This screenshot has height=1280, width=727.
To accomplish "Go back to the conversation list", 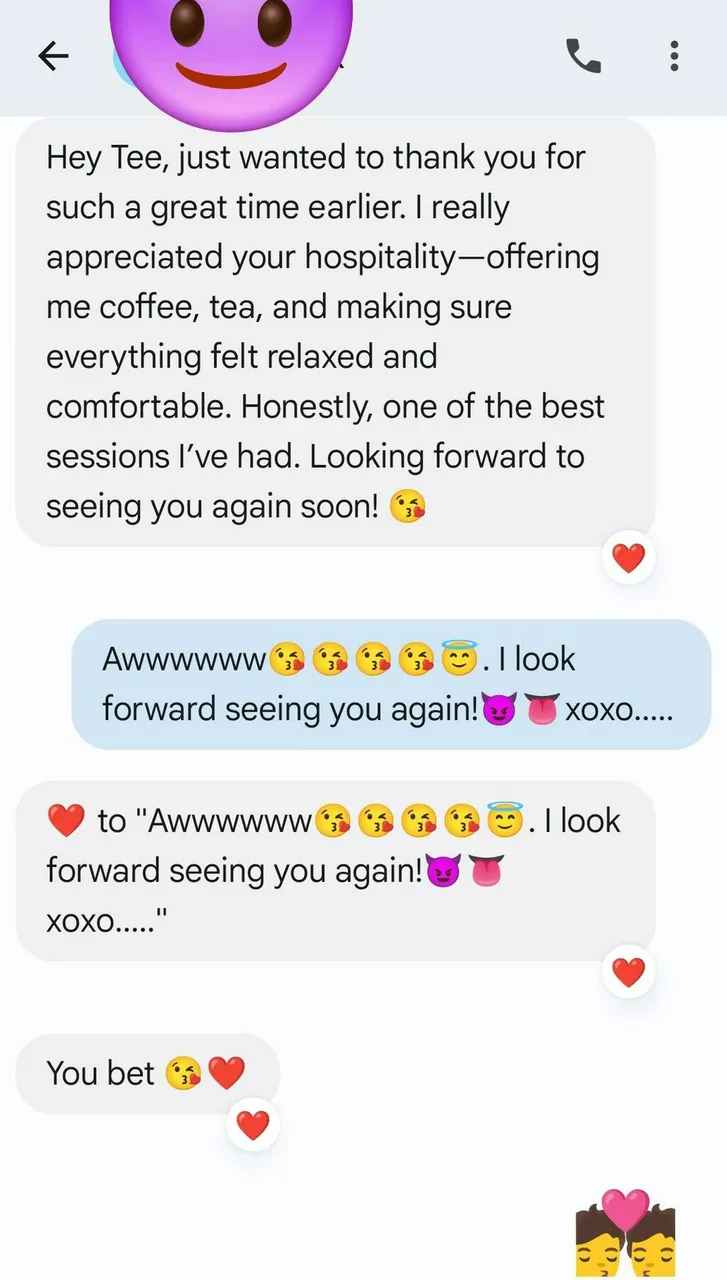I will pos(53,57).
